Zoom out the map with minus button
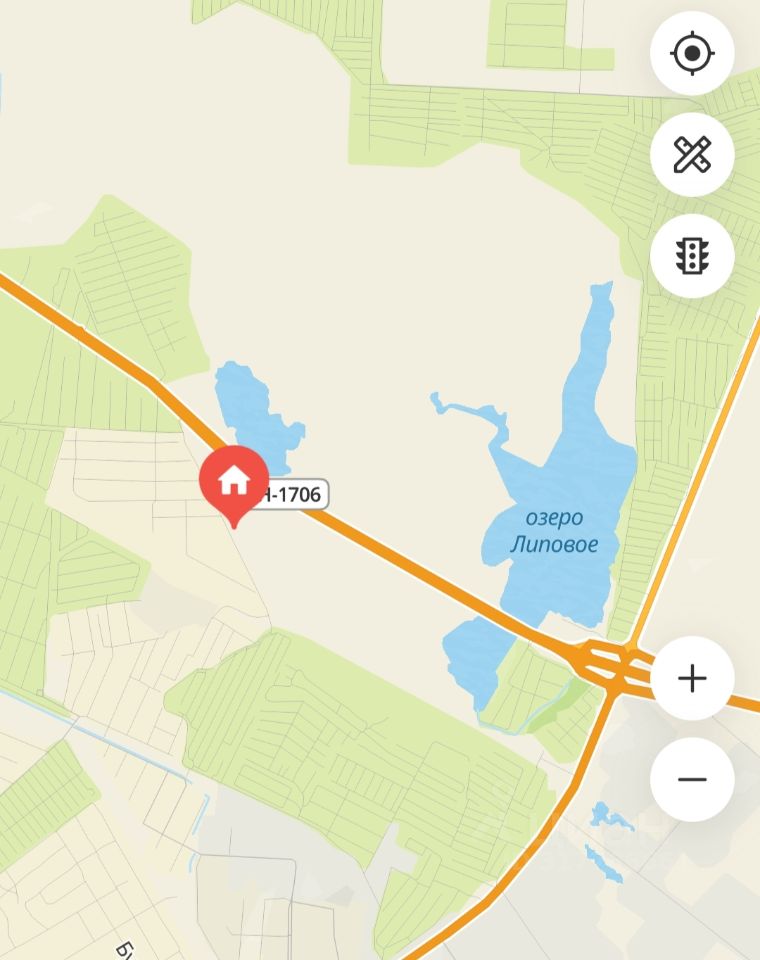 692,780
